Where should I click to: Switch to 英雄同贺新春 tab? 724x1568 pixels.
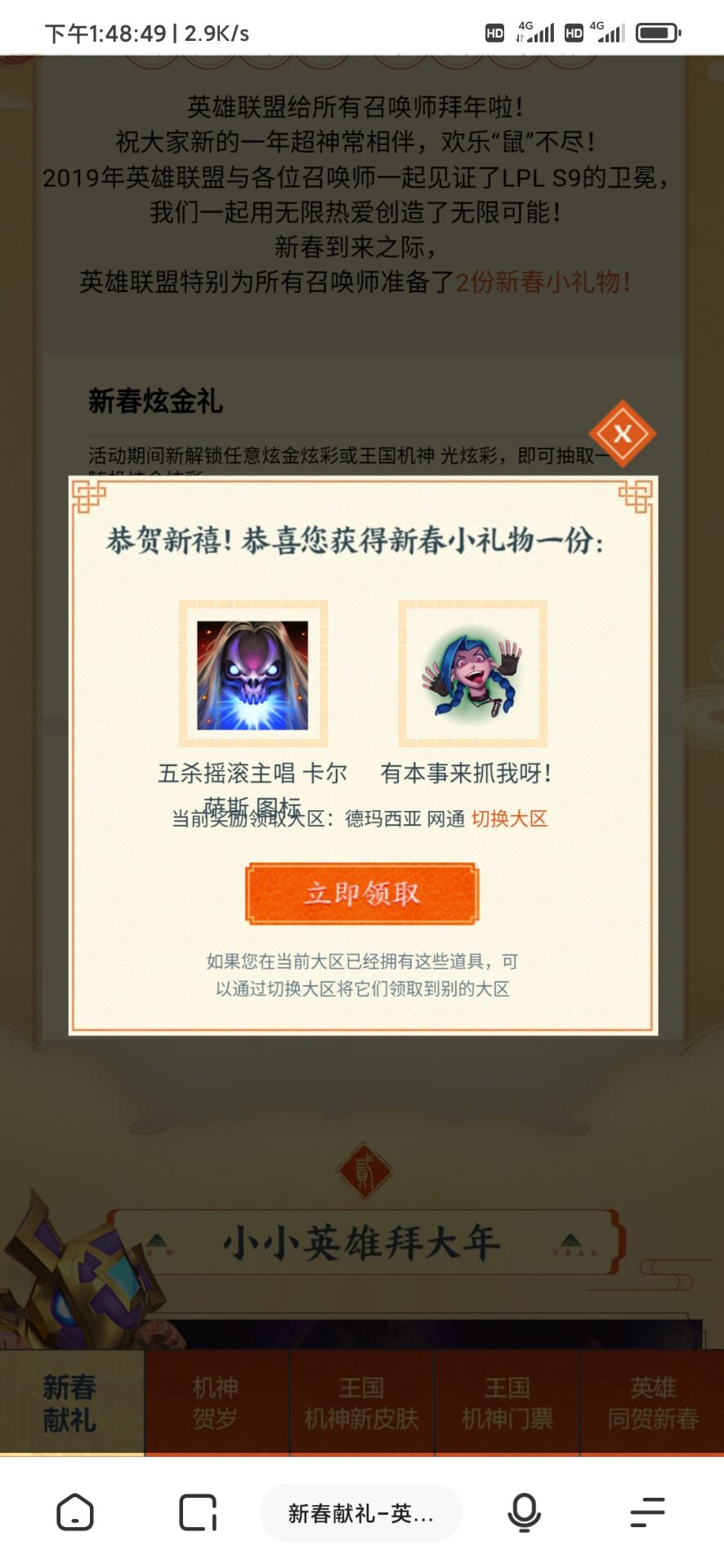pos(652,1401)
